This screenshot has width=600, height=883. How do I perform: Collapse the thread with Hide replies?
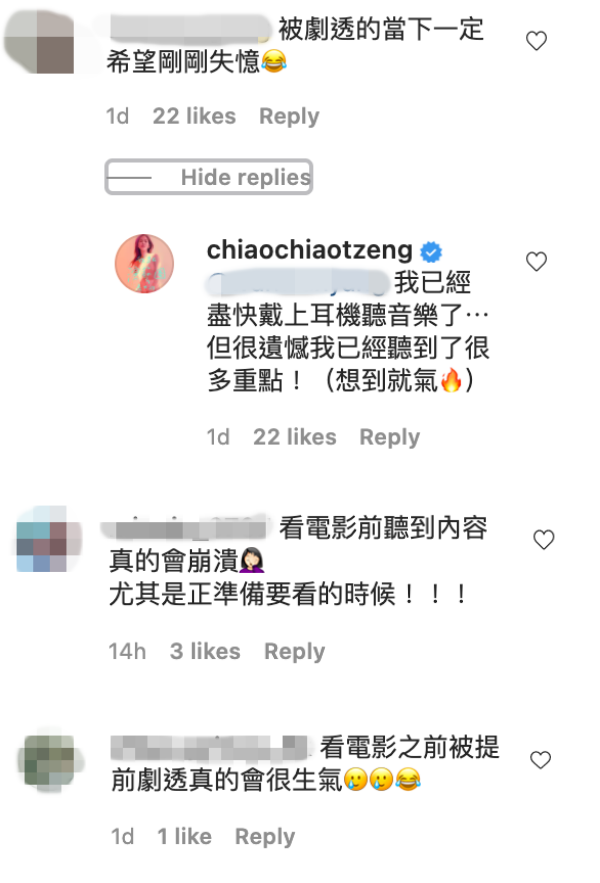245,178
